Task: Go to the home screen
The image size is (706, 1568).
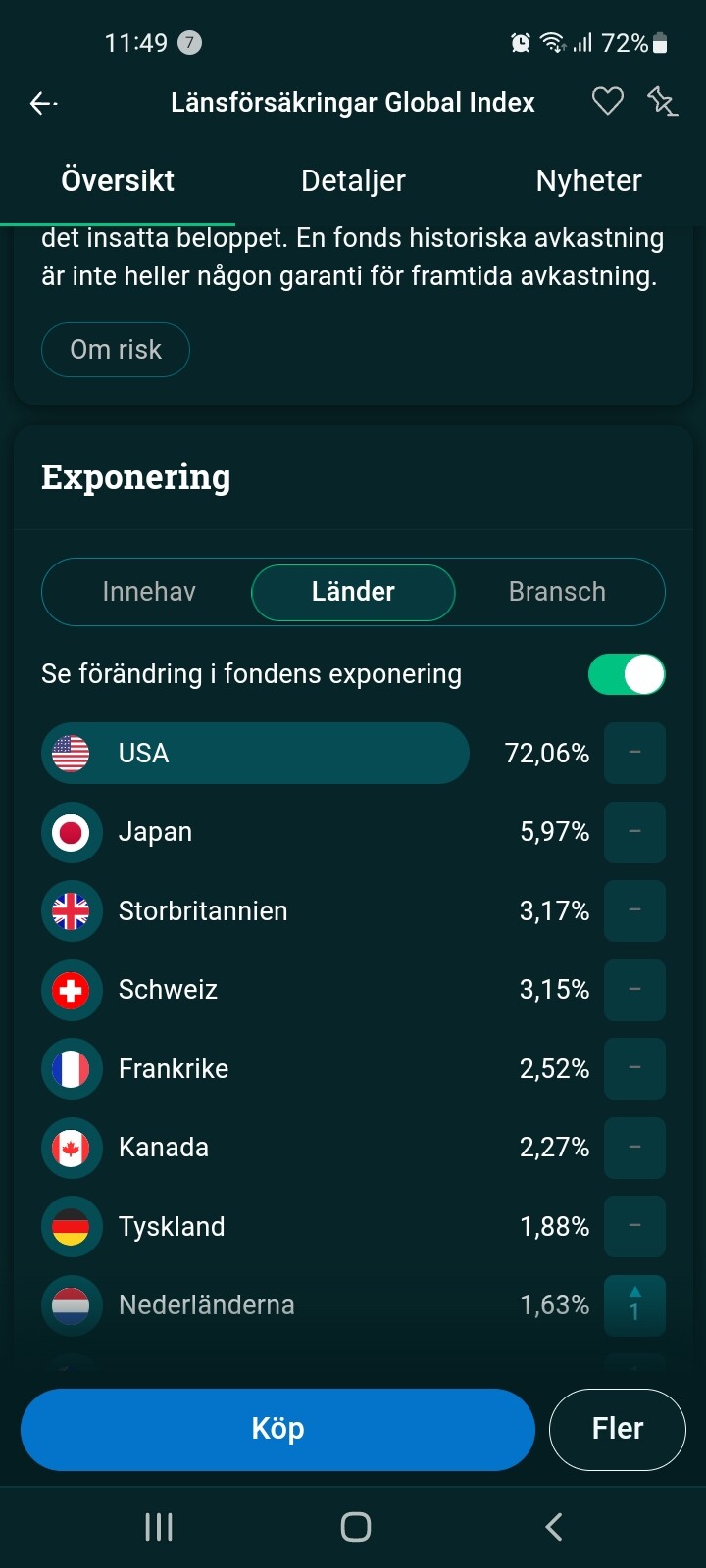Action: [355, 1526]
